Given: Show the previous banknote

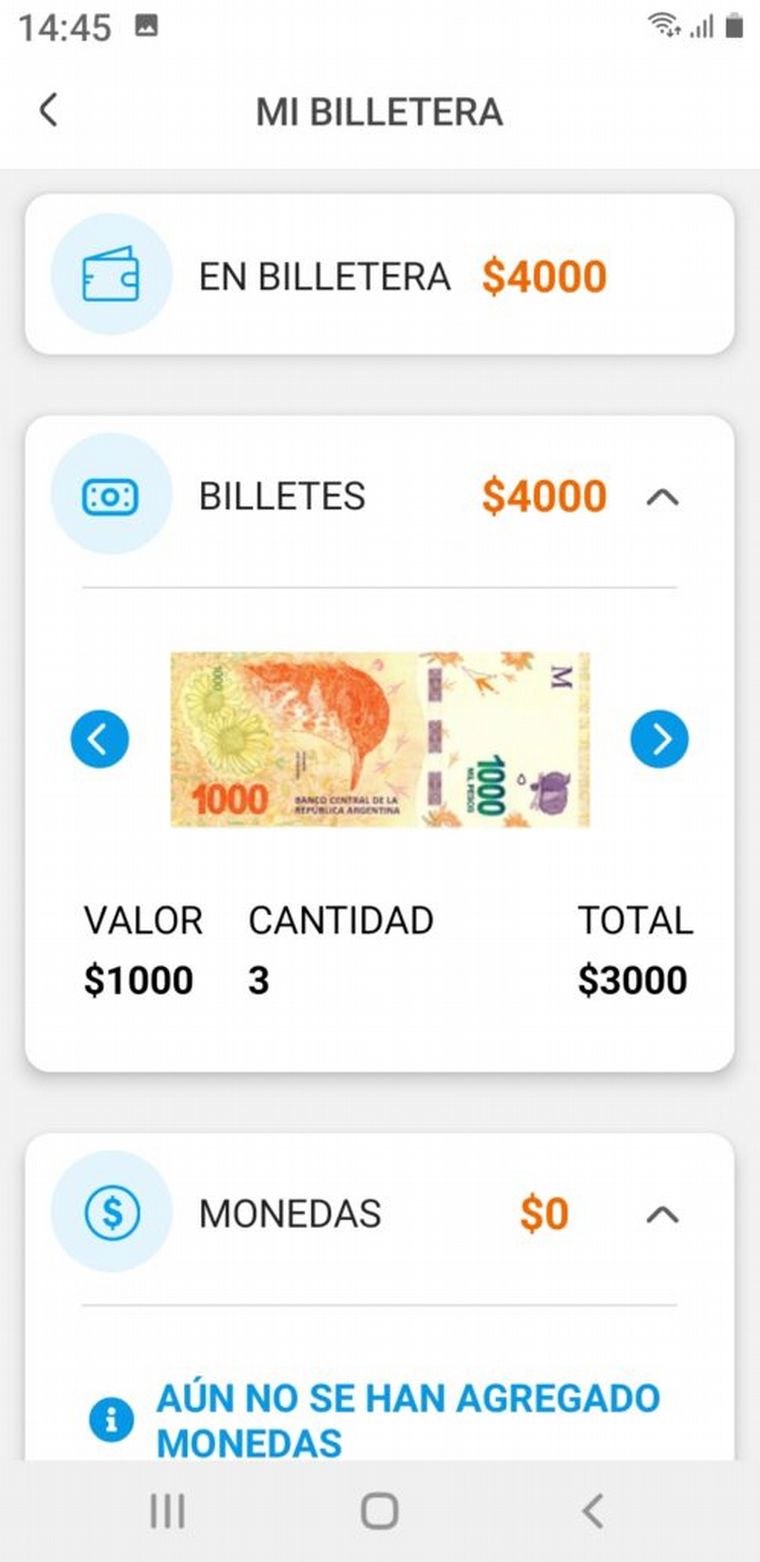Looking at the screenshot, I should [100, 739].
